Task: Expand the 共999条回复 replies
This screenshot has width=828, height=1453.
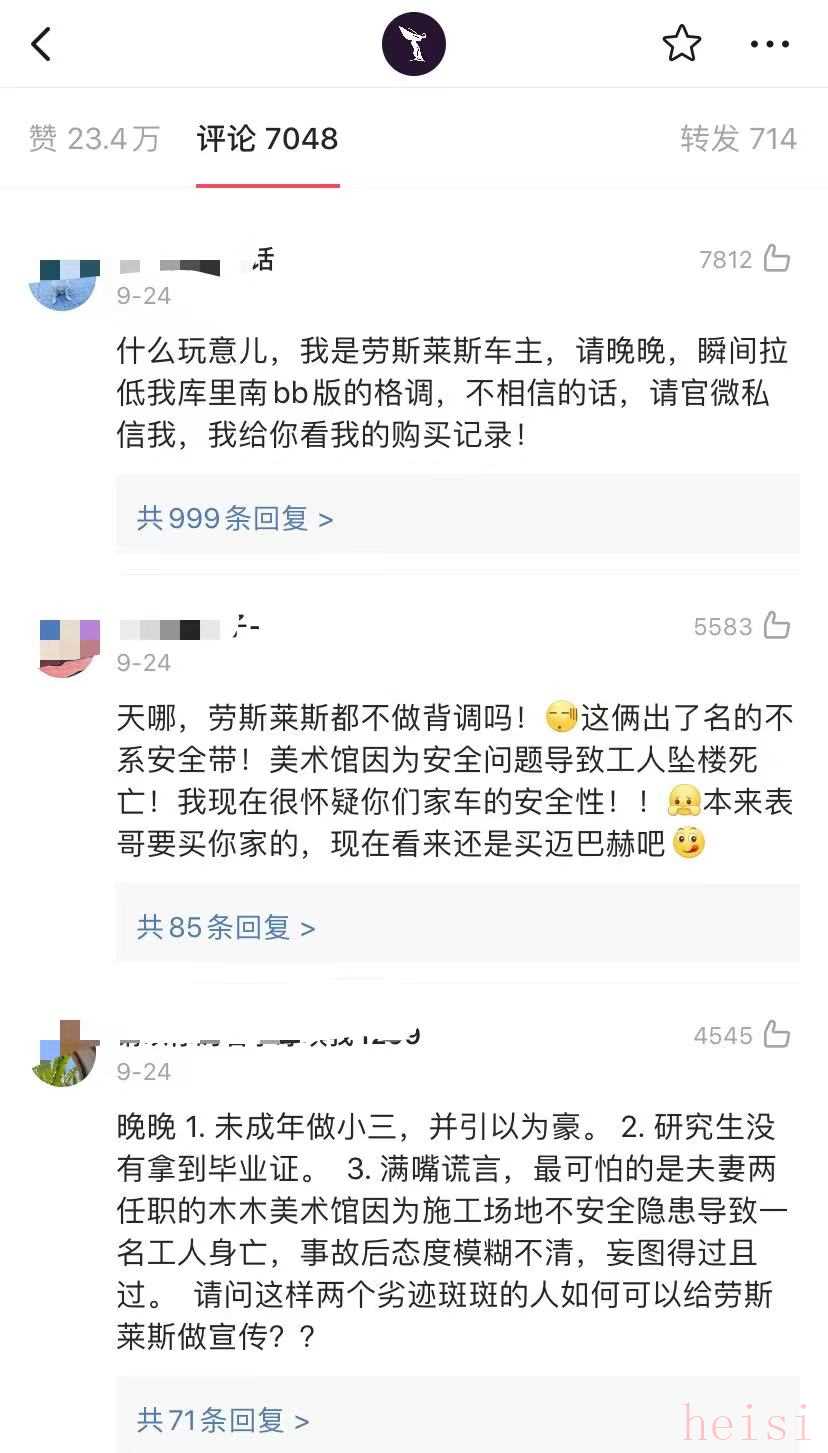Action: [x=235, y=518]
